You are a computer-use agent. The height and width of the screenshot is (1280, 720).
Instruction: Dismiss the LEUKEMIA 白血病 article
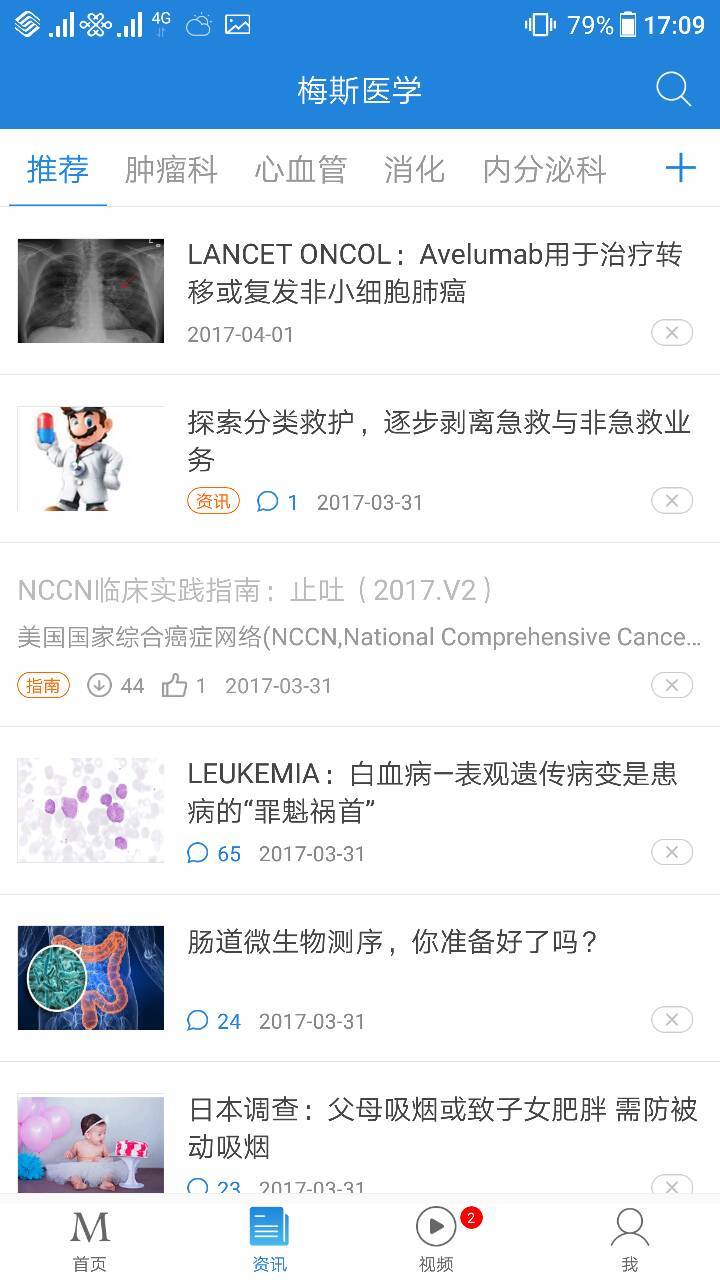click(671, 852)
